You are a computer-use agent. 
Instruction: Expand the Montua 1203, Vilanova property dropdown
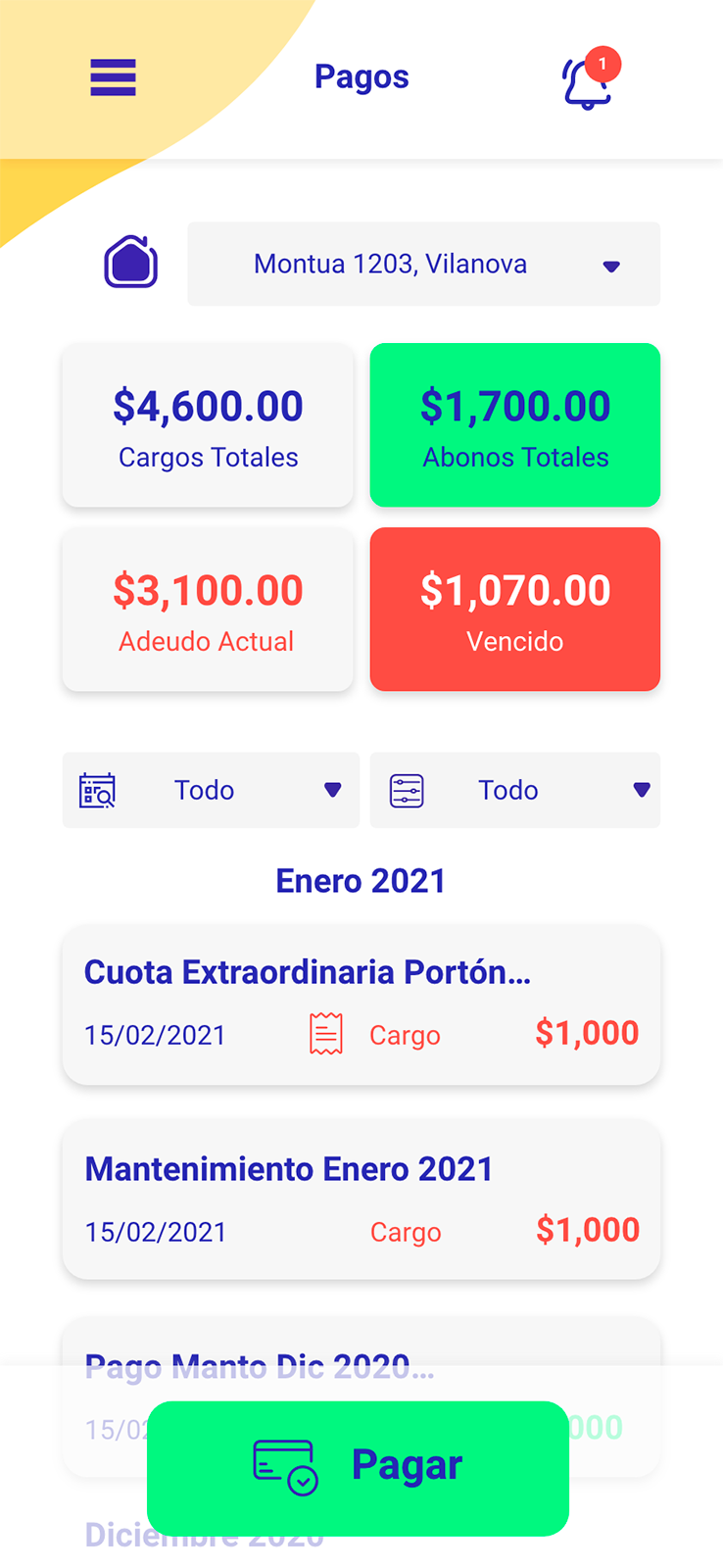pyautogui.click(x=423, y=264)
